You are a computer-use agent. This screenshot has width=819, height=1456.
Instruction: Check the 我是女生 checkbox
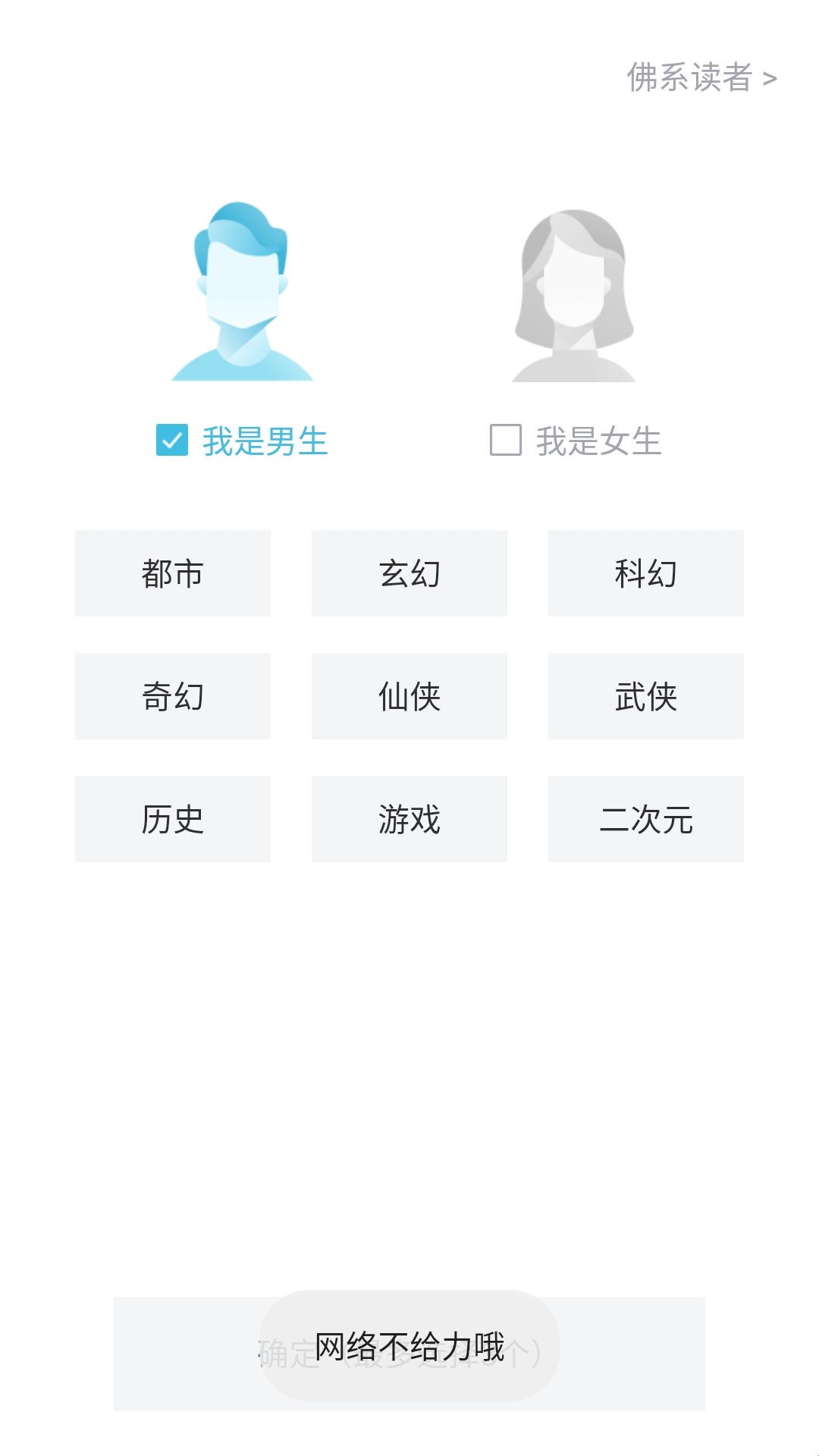pyautogui.click(x=506, y=440)
